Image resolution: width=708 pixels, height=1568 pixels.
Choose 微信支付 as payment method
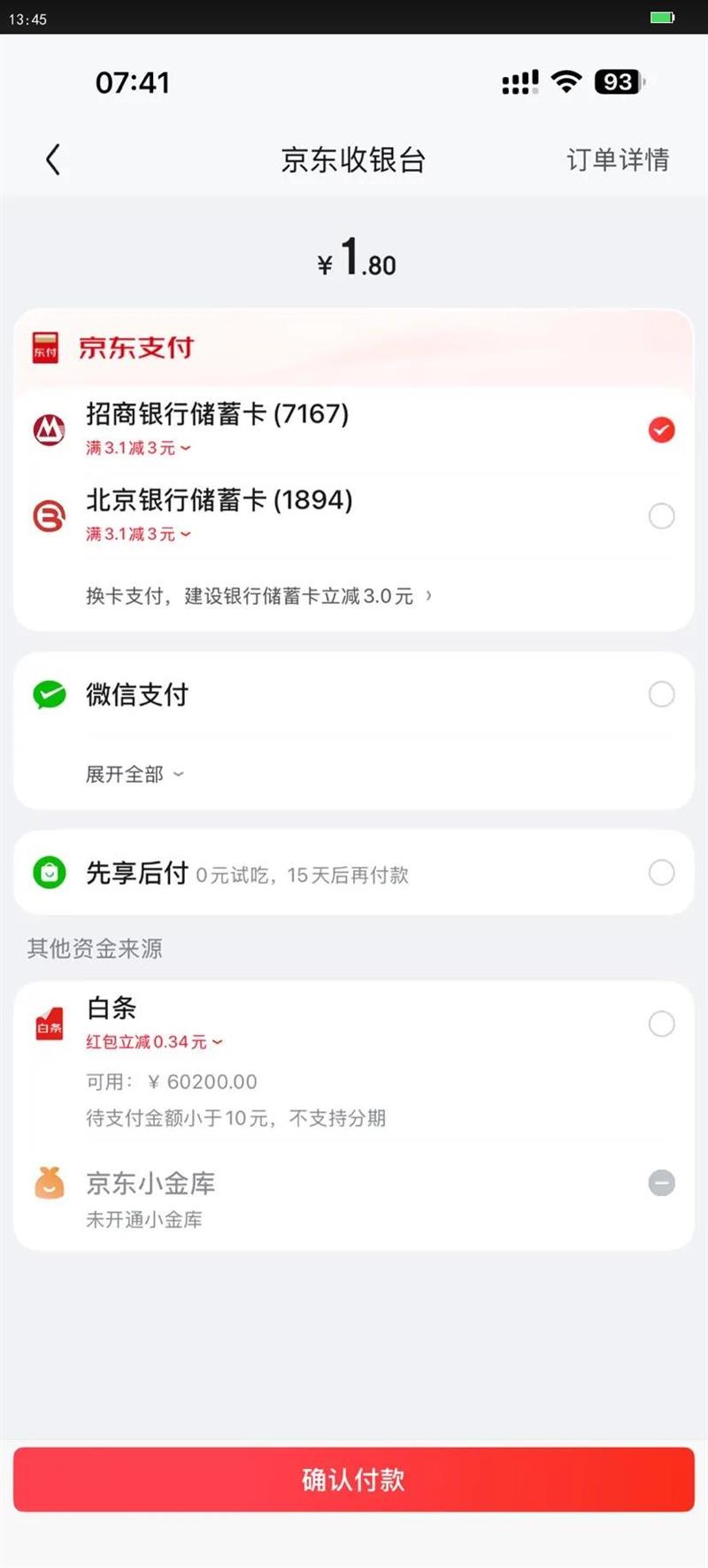pos(661,695)
